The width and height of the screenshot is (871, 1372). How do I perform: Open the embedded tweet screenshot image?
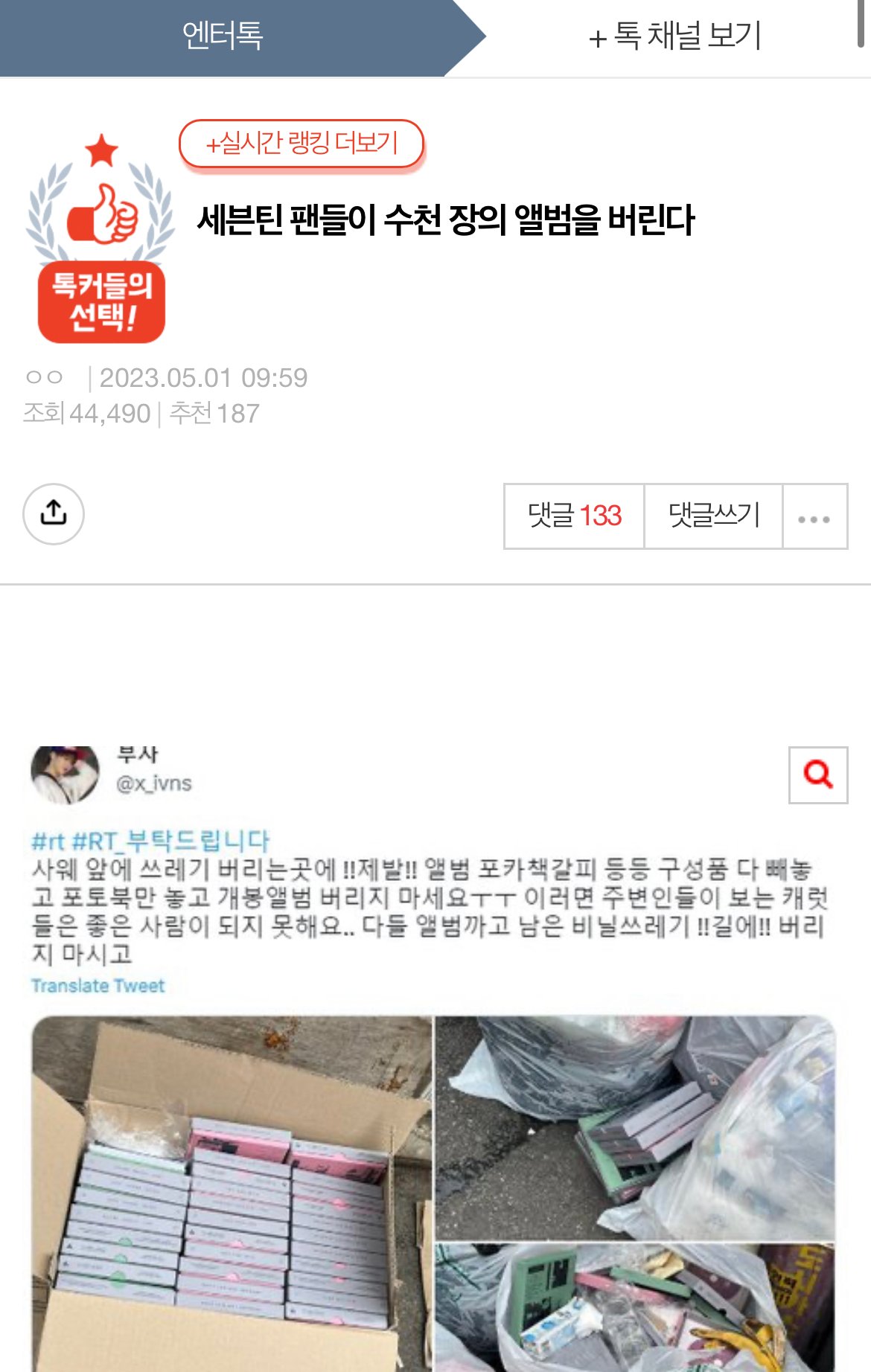point(432,1116)
